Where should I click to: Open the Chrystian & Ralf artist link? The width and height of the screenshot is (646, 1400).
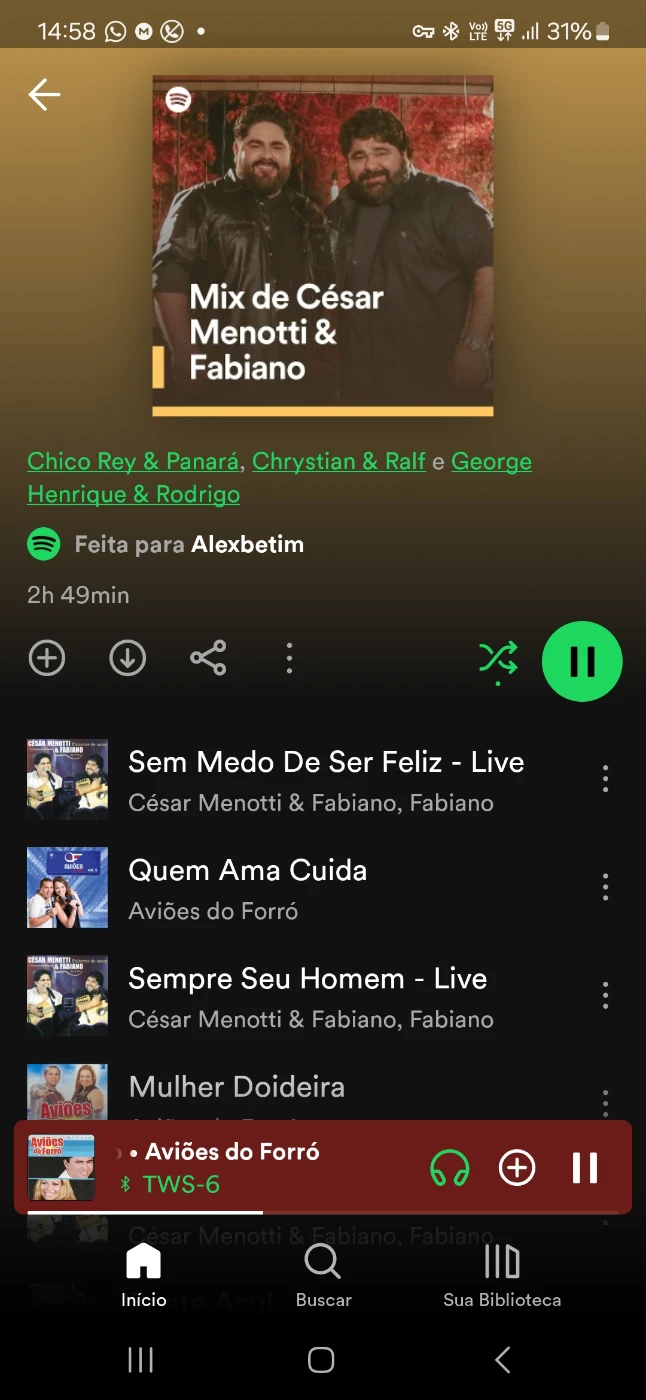[339, 461]
